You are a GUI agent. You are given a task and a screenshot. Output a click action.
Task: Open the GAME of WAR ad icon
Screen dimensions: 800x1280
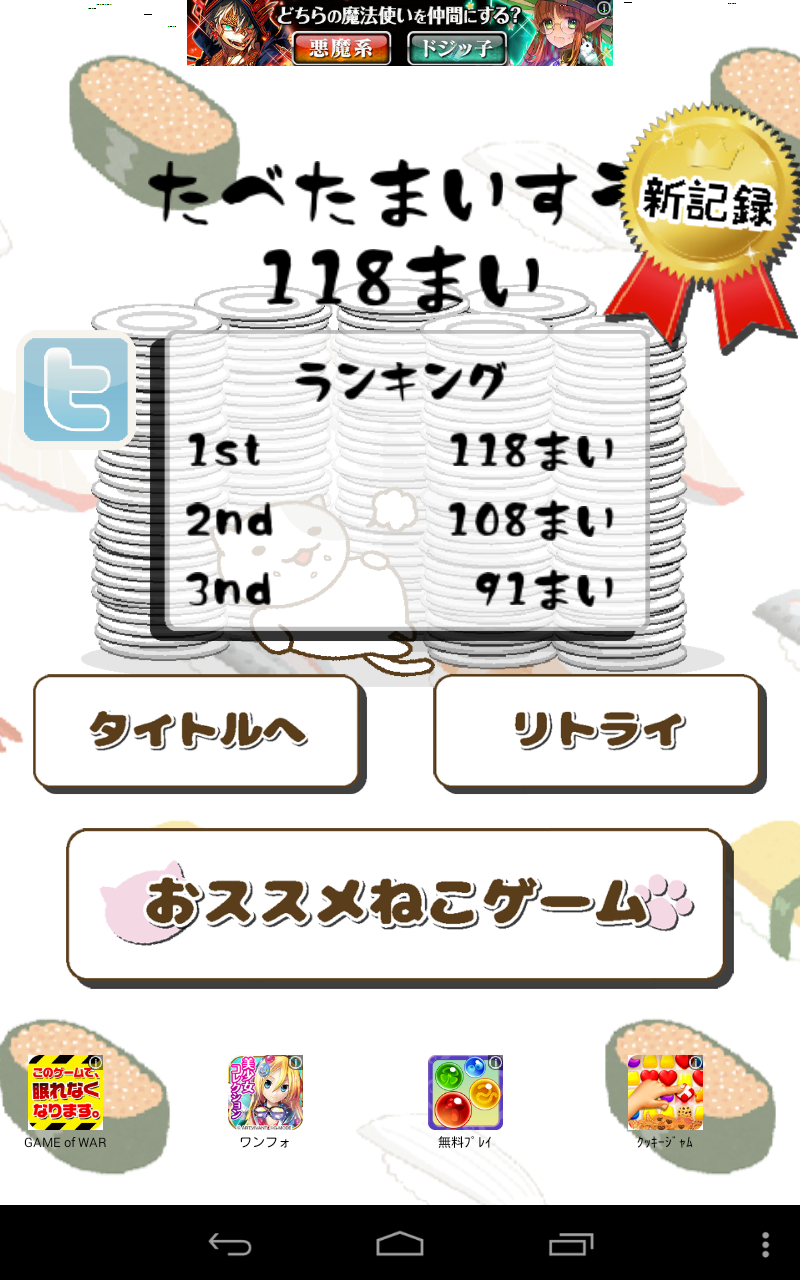[65, 1092]
